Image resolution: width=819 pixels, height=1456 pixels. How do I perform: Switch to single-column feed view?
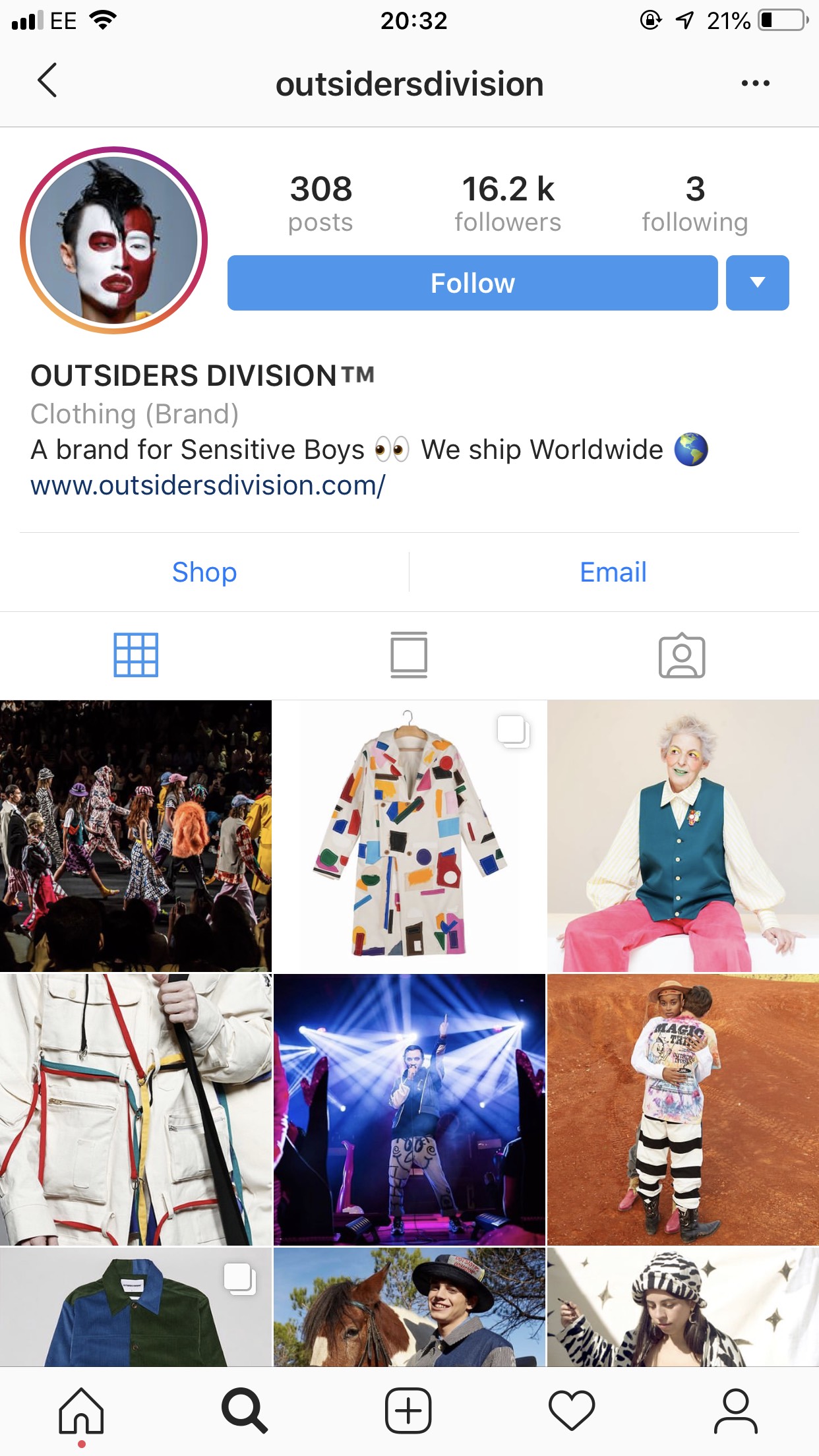click(409, 655)
